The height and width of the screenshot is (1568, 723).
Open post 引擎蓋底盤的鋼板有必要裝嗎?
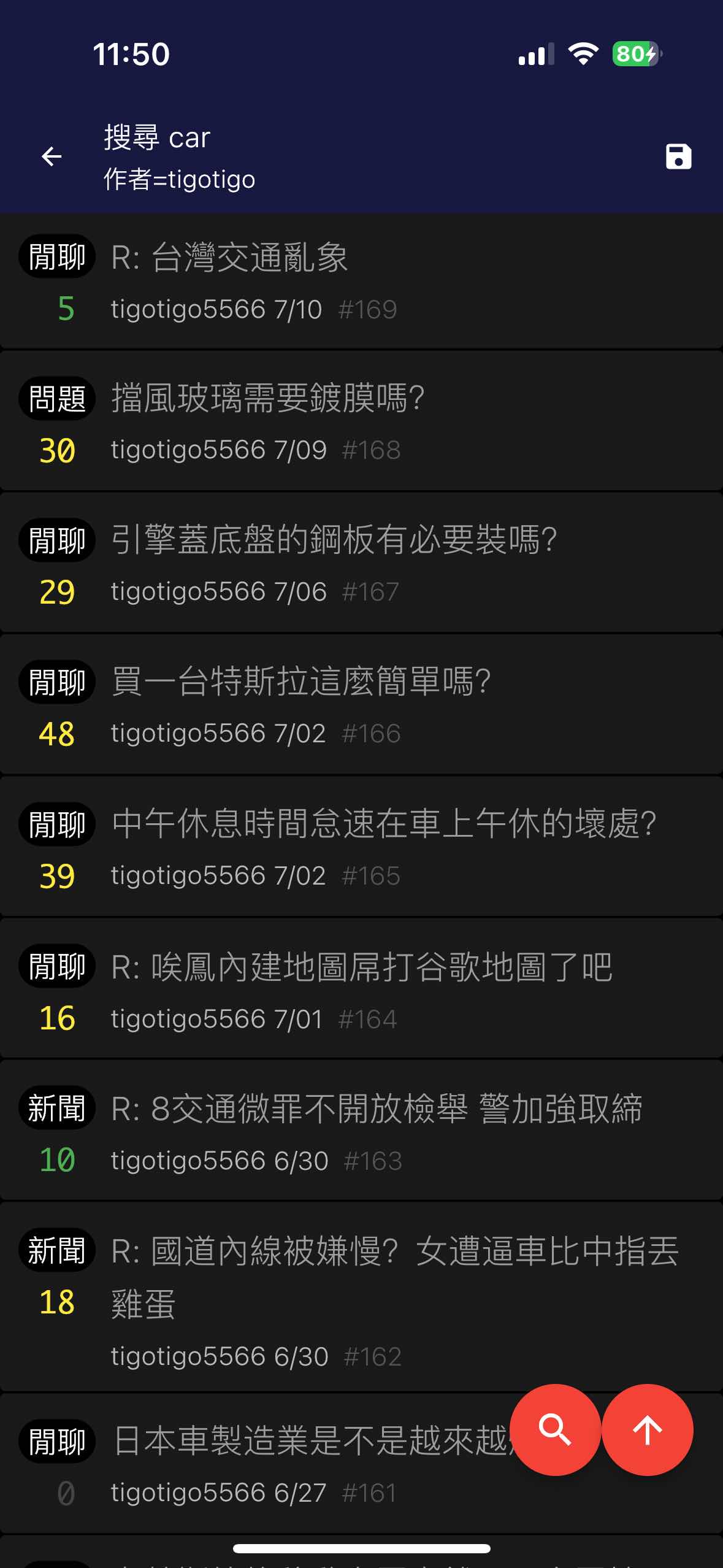click(x=361, y=563)
